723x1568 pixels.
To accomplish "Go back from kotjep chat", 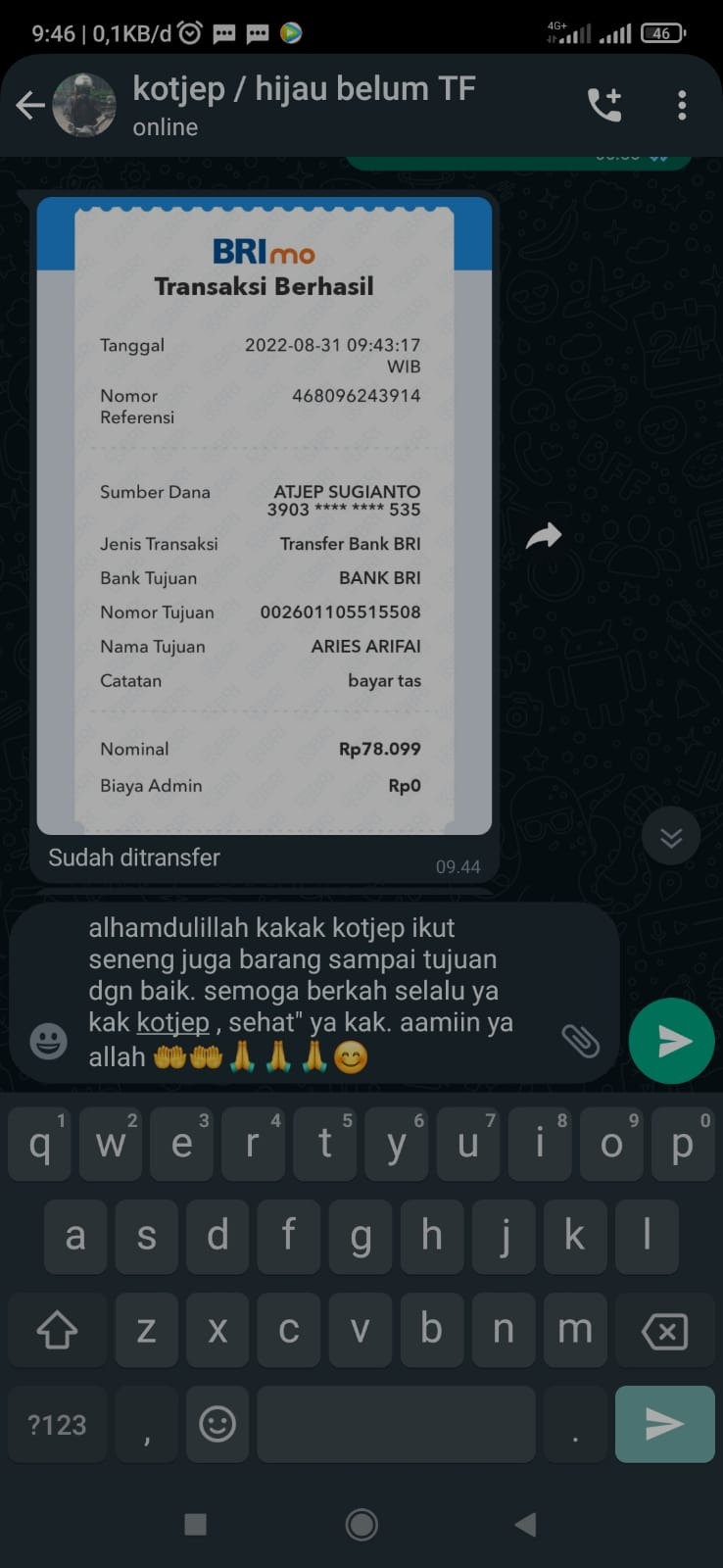I will coord(30,105).
